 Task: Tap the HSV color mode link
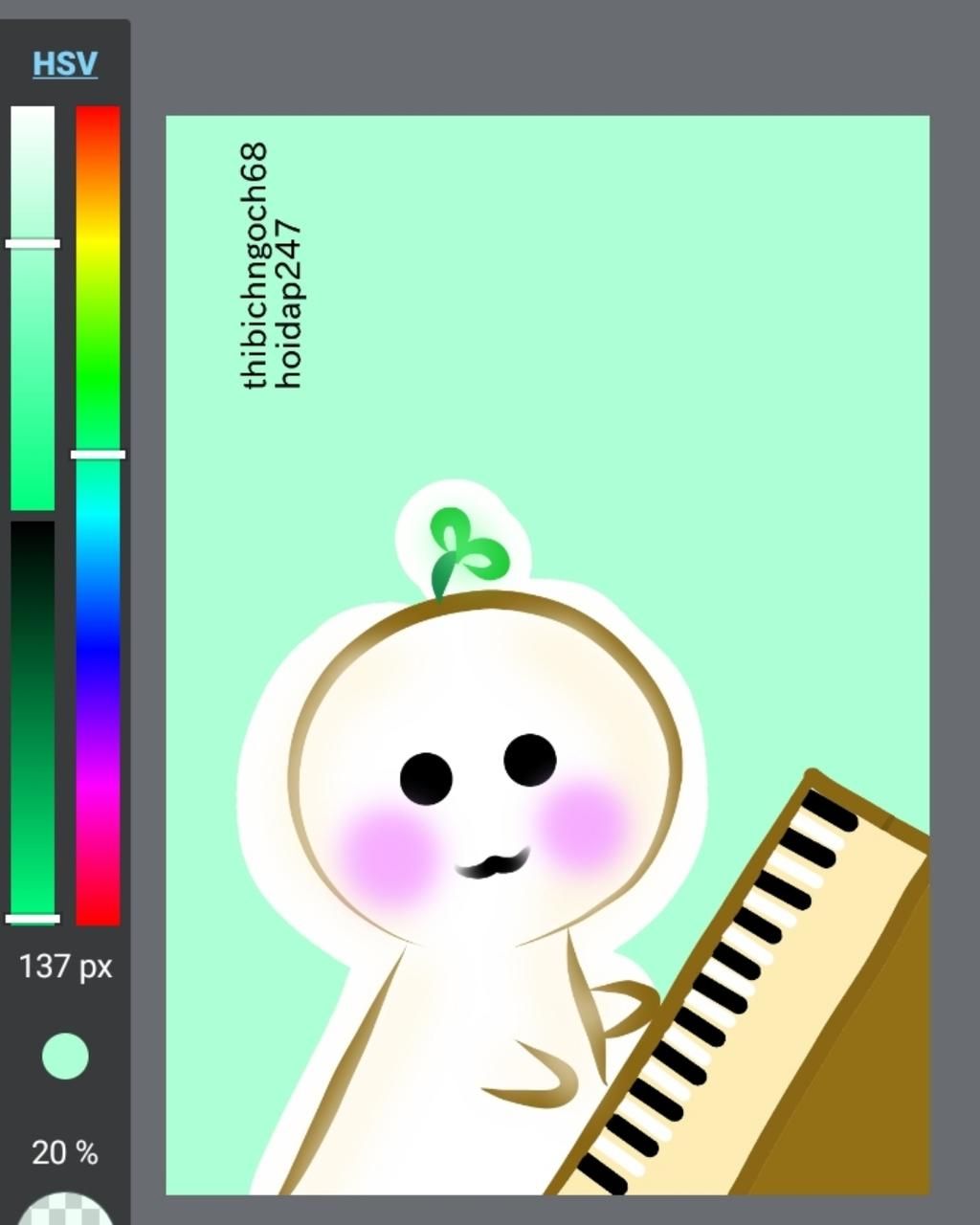65,64
